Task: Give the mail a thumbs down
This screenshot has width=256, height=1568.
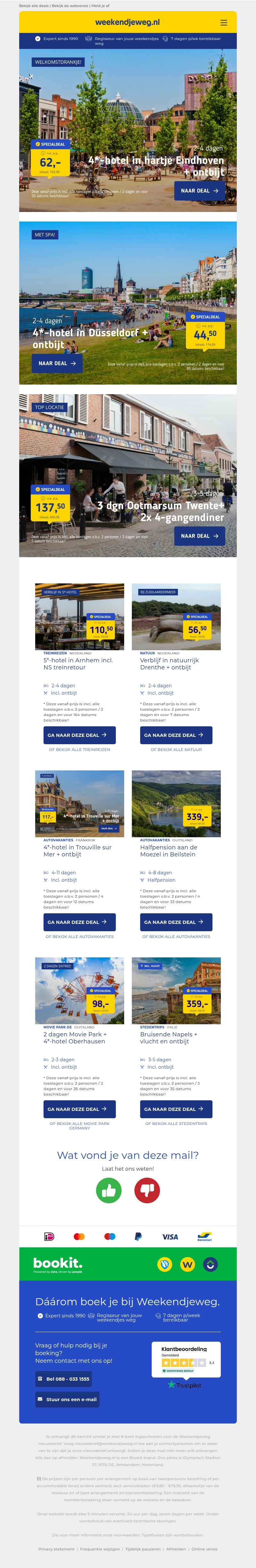Action: [147, 1190]
